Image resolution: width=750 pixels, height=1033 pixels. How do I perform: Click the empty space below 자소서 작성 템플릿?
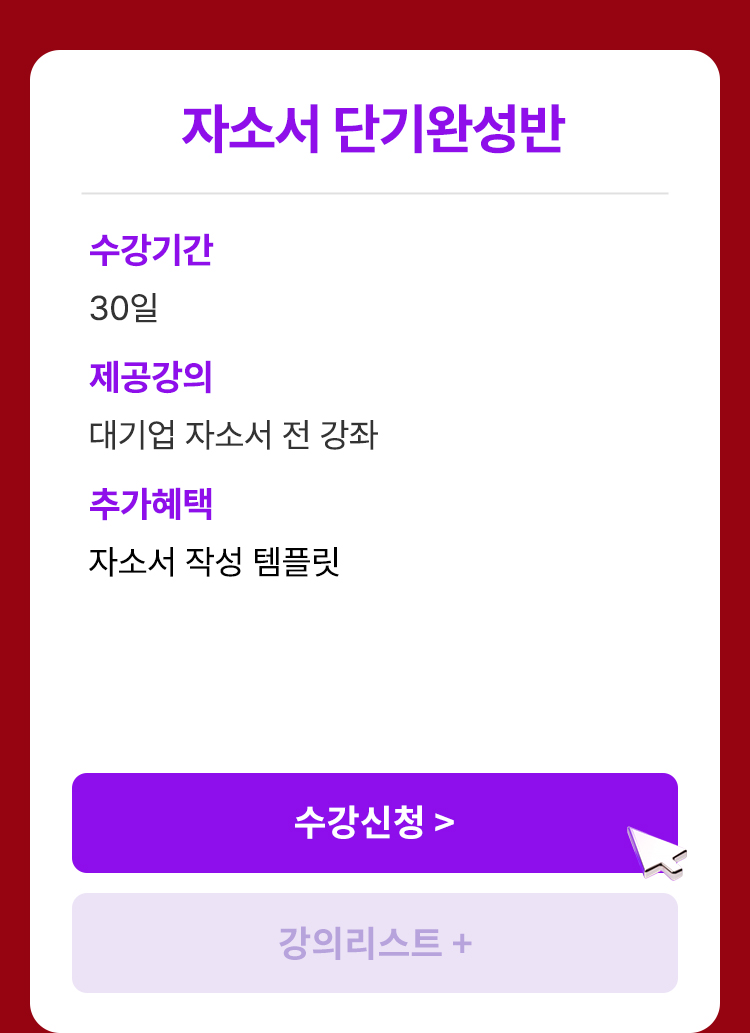(375, 670)
